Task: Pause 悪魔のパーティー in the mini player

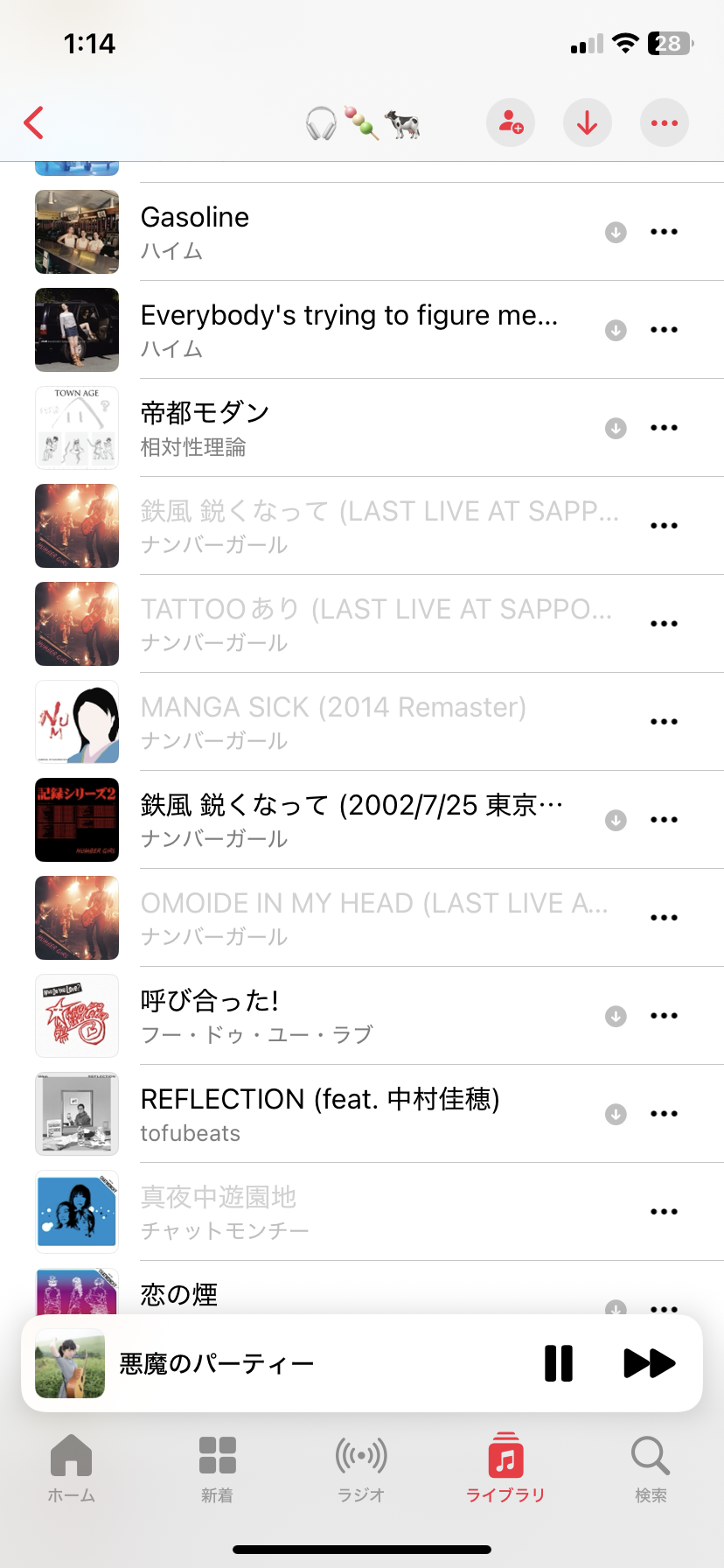Action: click(x=558, y=1363)
